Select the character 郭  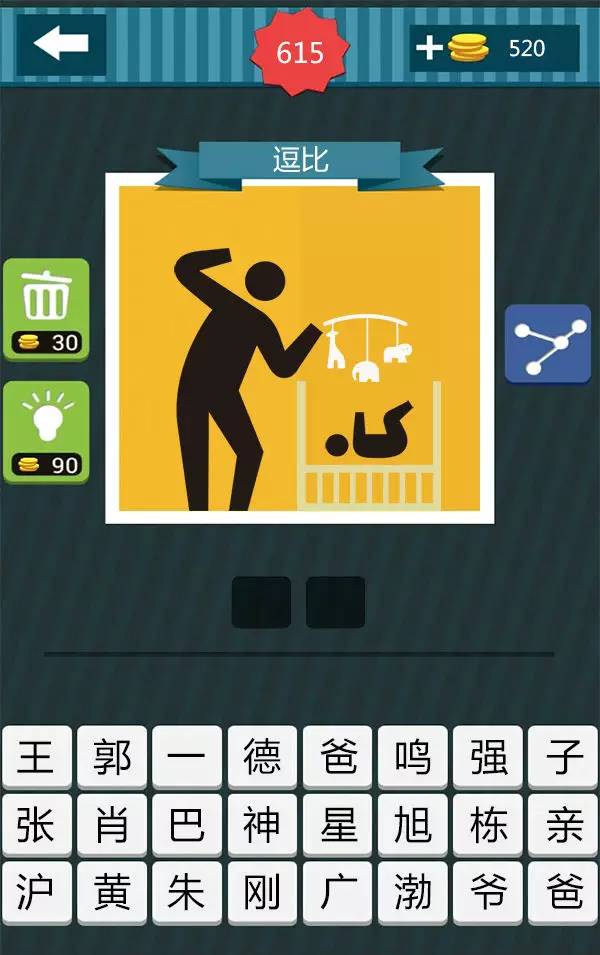pyautogui.click(x=112, y=757)
